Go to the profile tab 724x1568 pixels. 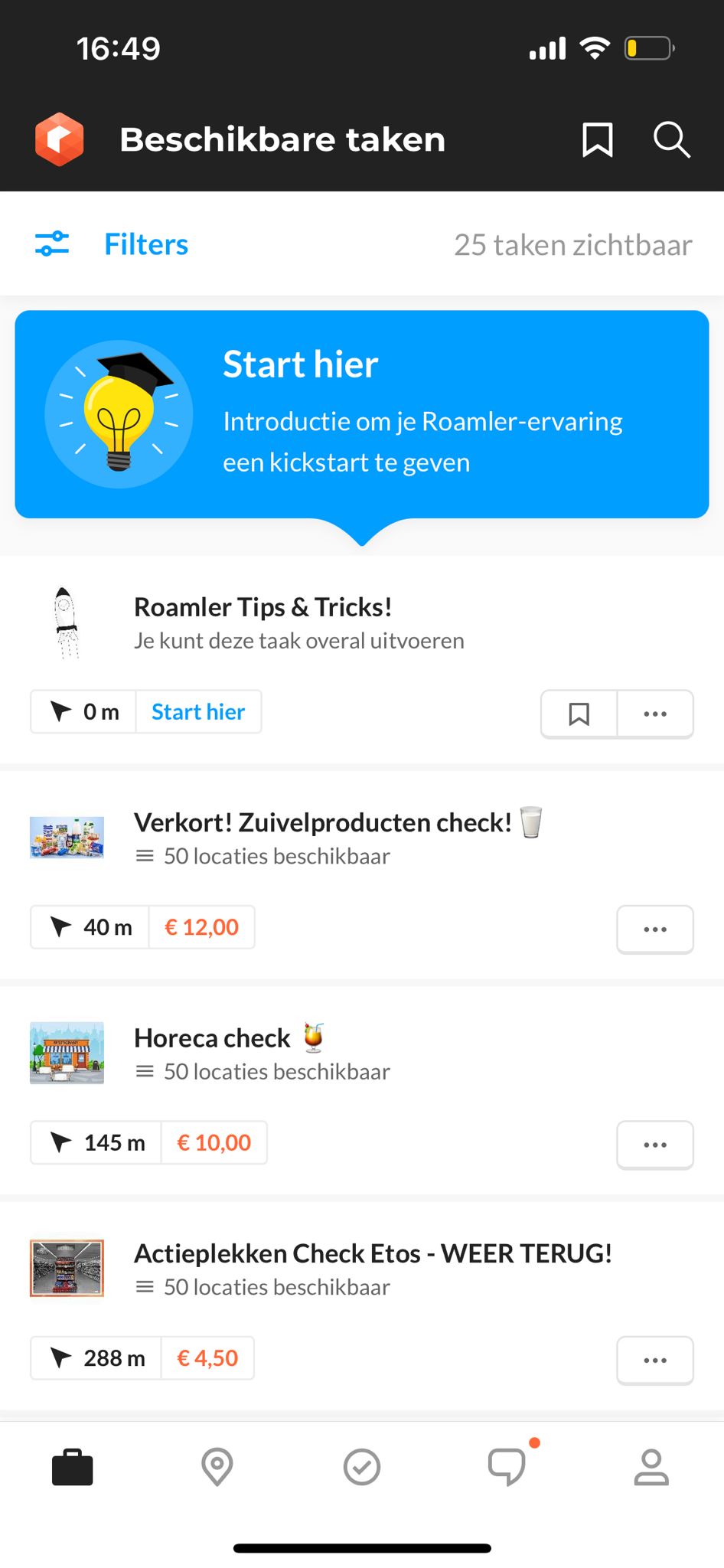(x=651, y=1467)
